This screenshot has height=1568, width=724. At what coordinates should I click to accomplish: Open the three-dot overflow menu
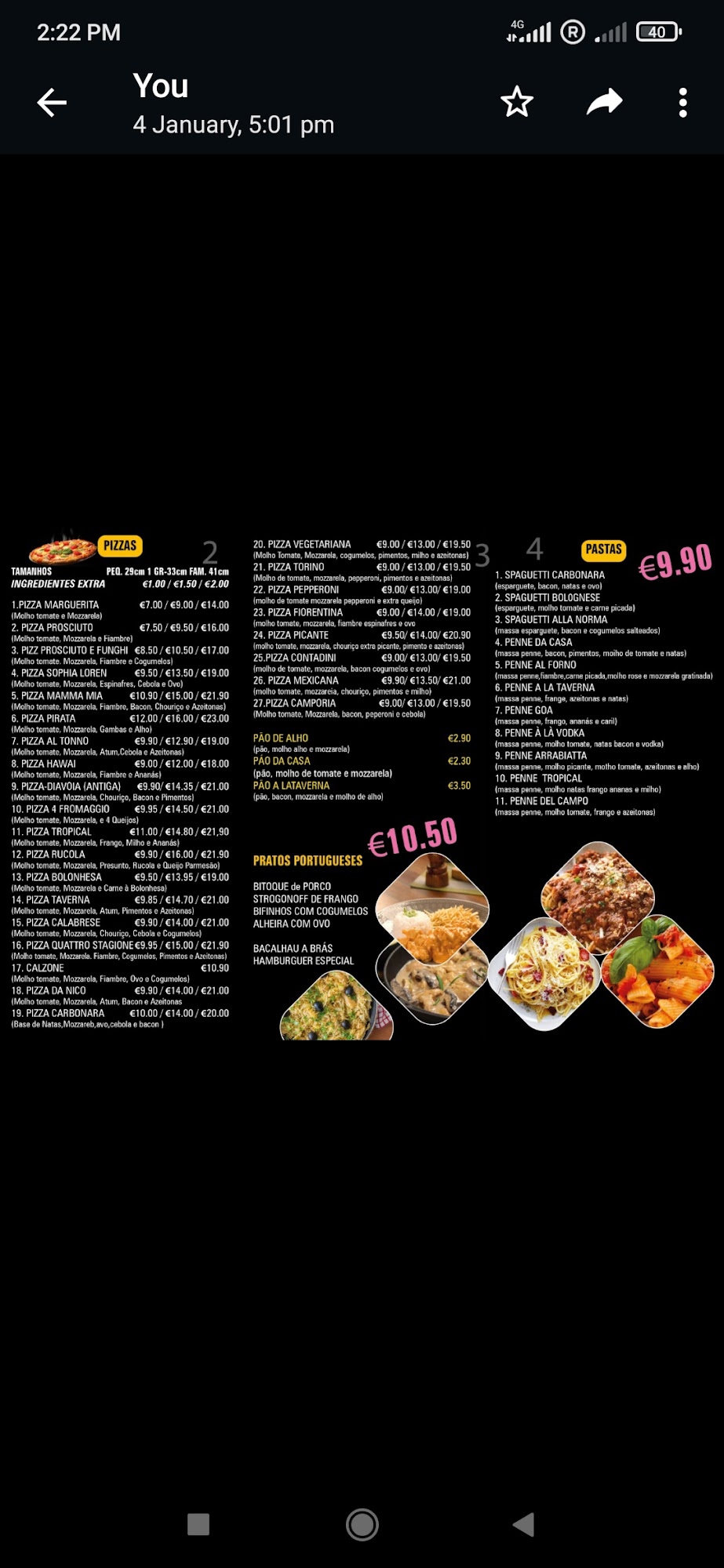pos(682,102)
